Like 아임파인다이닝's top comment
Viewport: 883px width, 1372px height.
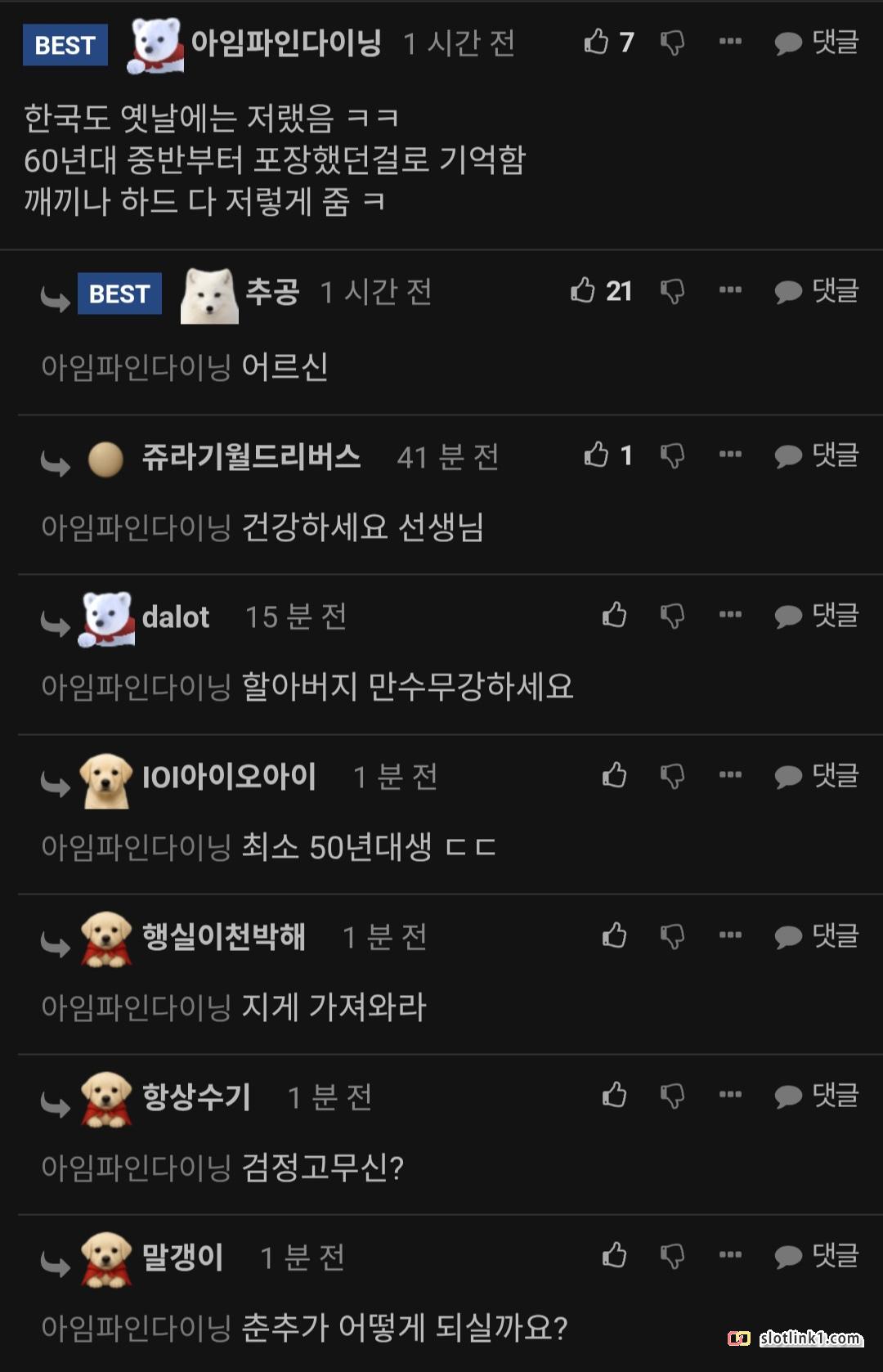click(597, 42)
